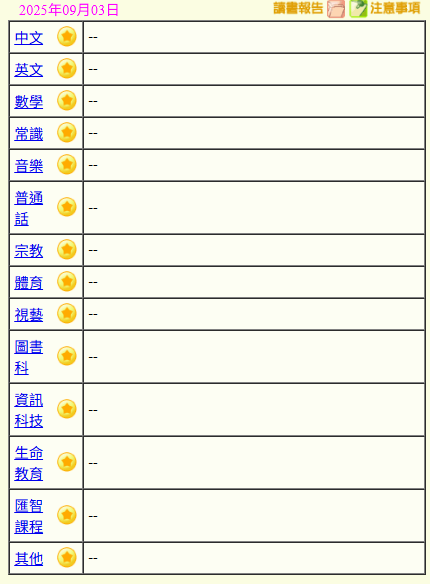Open the 體育 subject link
This screenshot has width=430, height=584.
point(29,283)
